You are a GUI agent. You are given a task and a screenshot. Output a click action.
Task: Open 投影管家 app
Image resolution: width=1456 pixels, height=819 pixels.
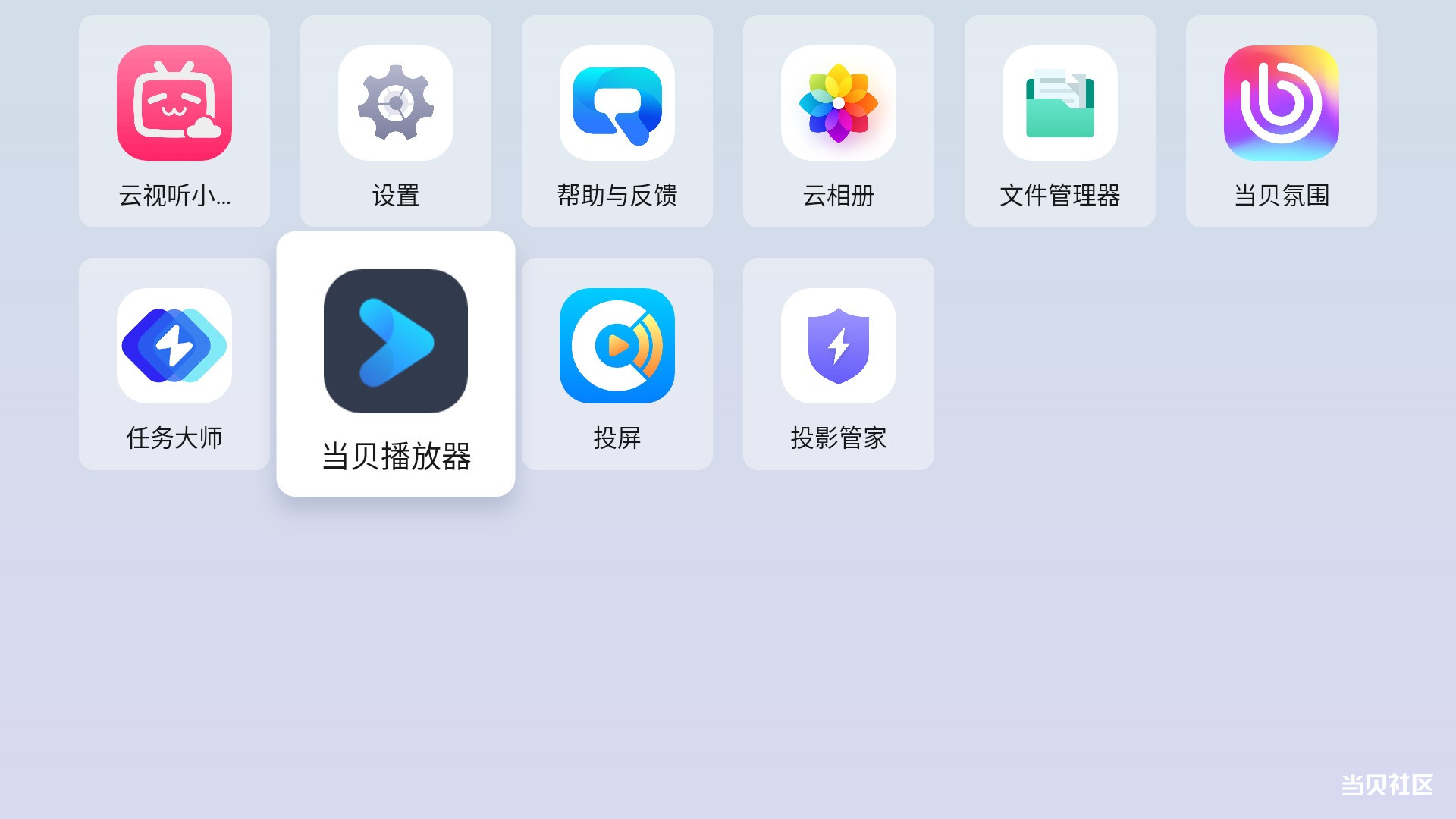(839, 364)
